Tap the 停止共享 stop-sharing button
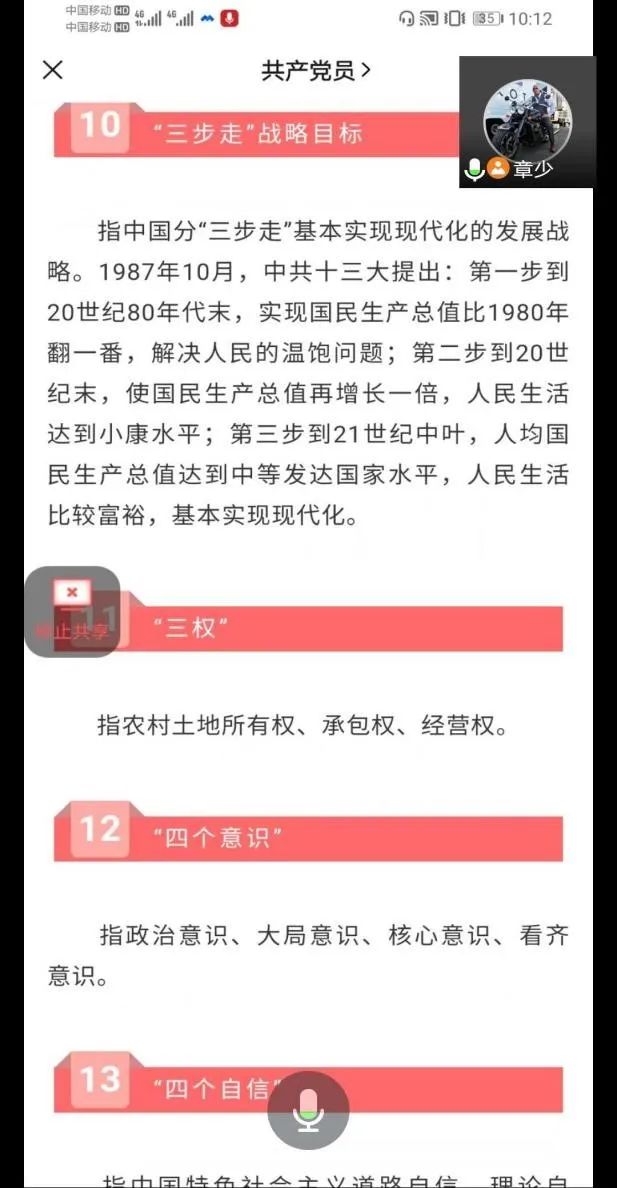Screen dimensions: 617x1188 (72, 611)
